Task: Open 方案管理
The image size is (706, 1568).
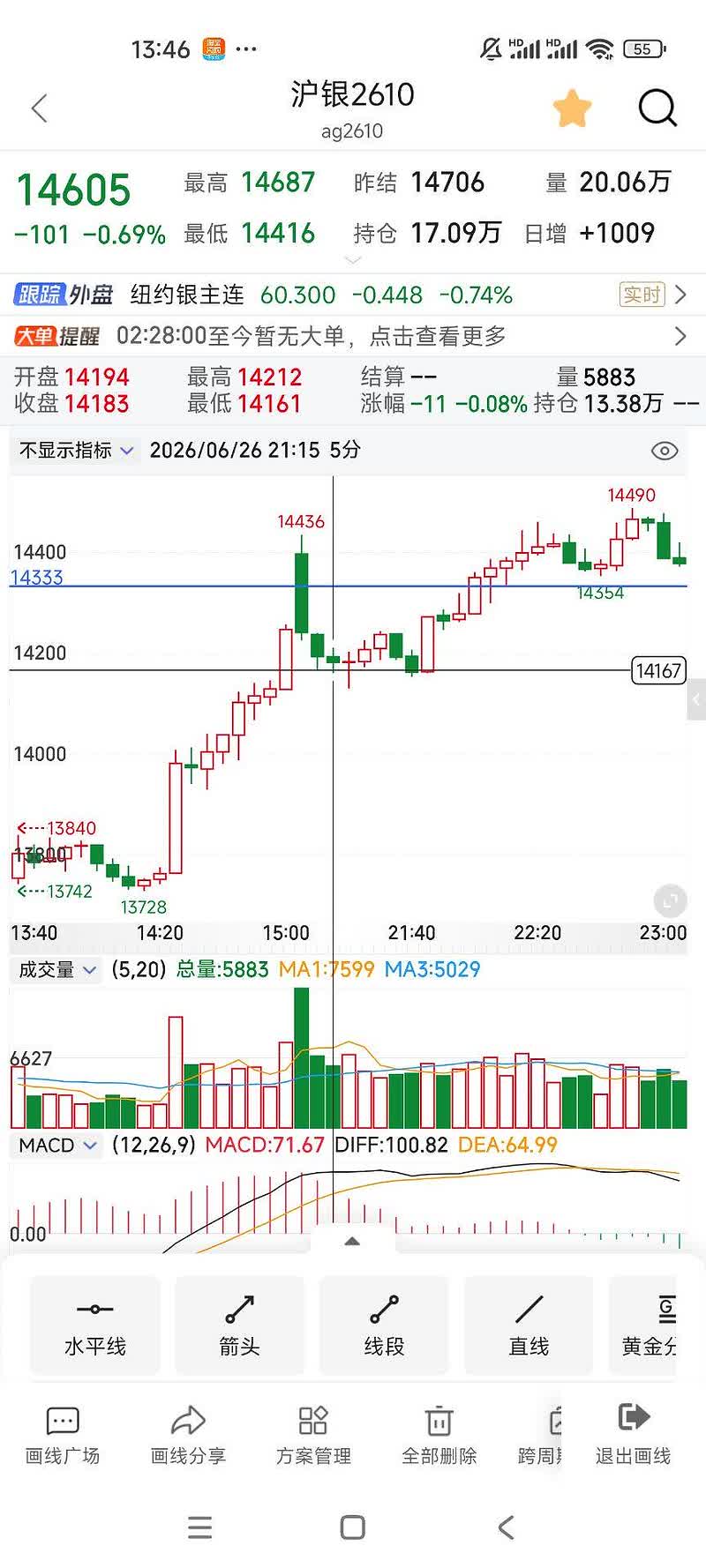Action: click(x=313, y=1436)
